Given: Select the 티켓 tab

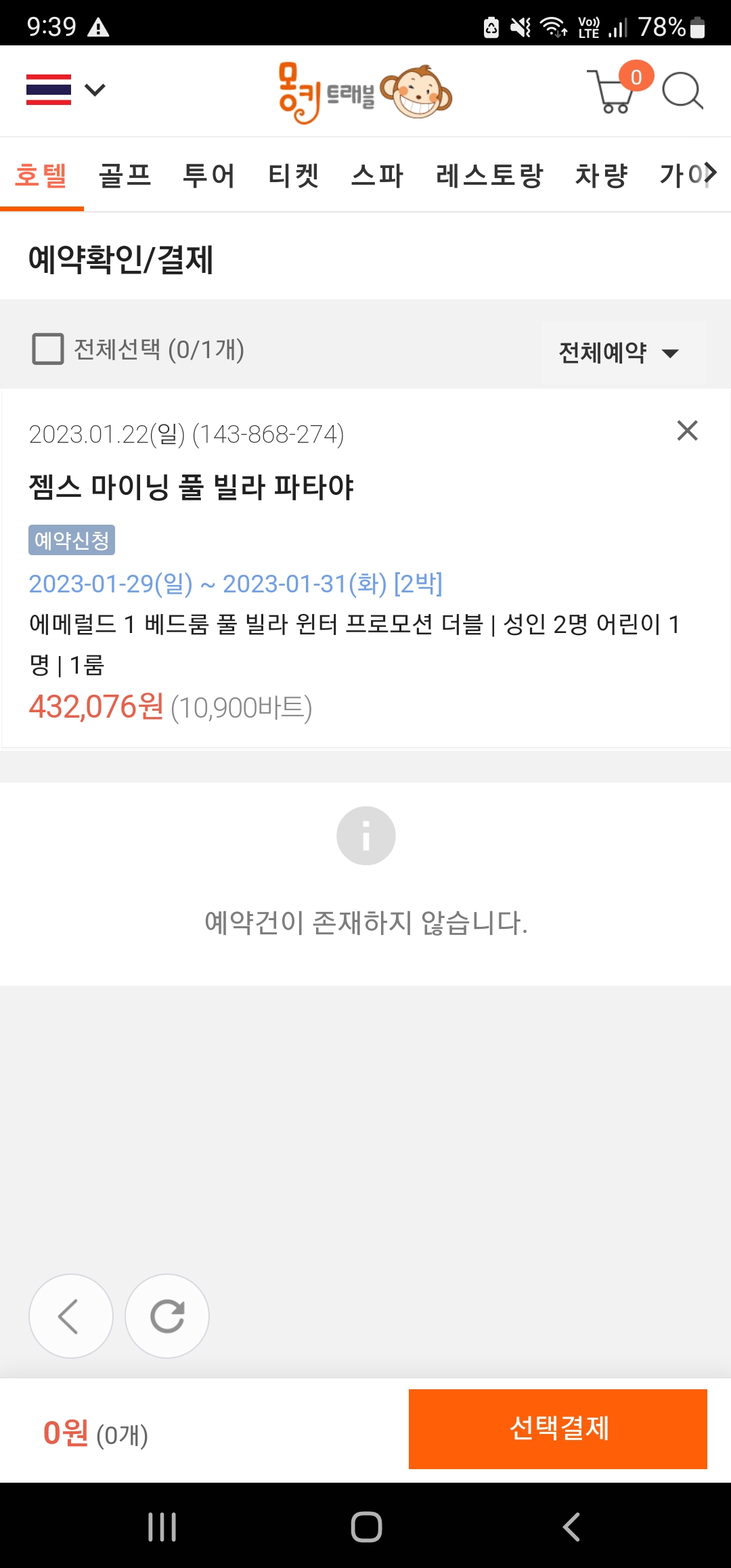Looking at the screenshot, I should point(293,175).
